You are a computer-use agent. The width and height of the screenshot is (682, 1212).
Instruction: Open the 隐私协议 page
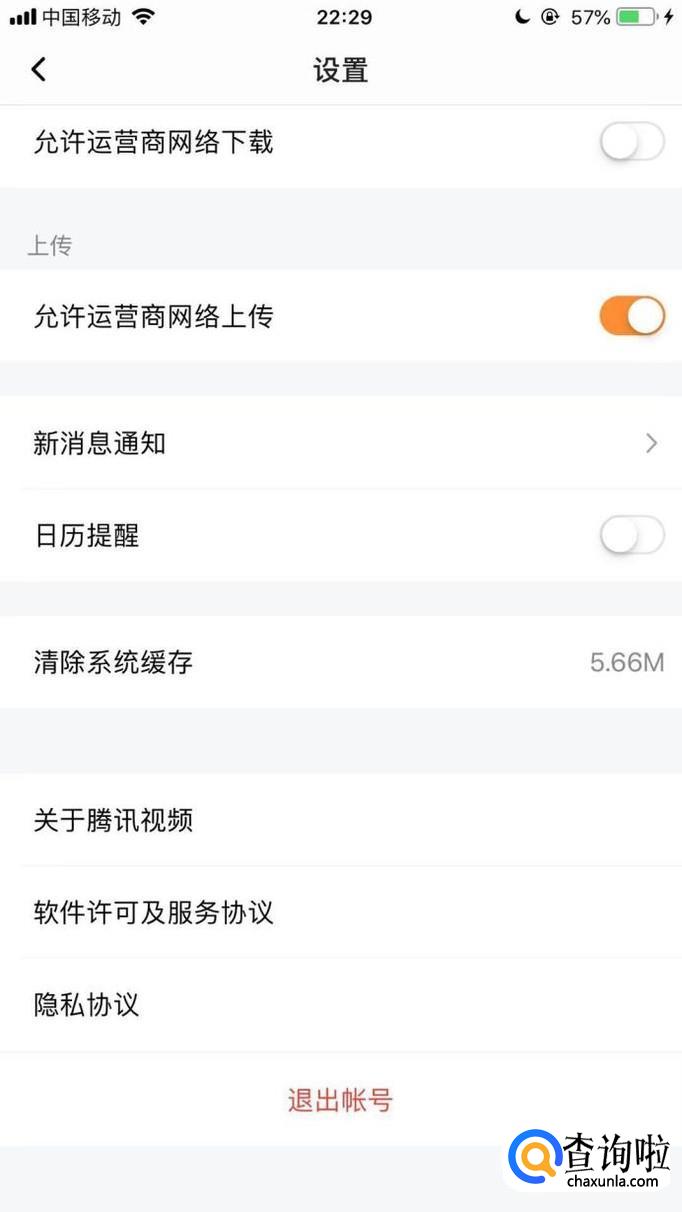(x=340, y=1005)
